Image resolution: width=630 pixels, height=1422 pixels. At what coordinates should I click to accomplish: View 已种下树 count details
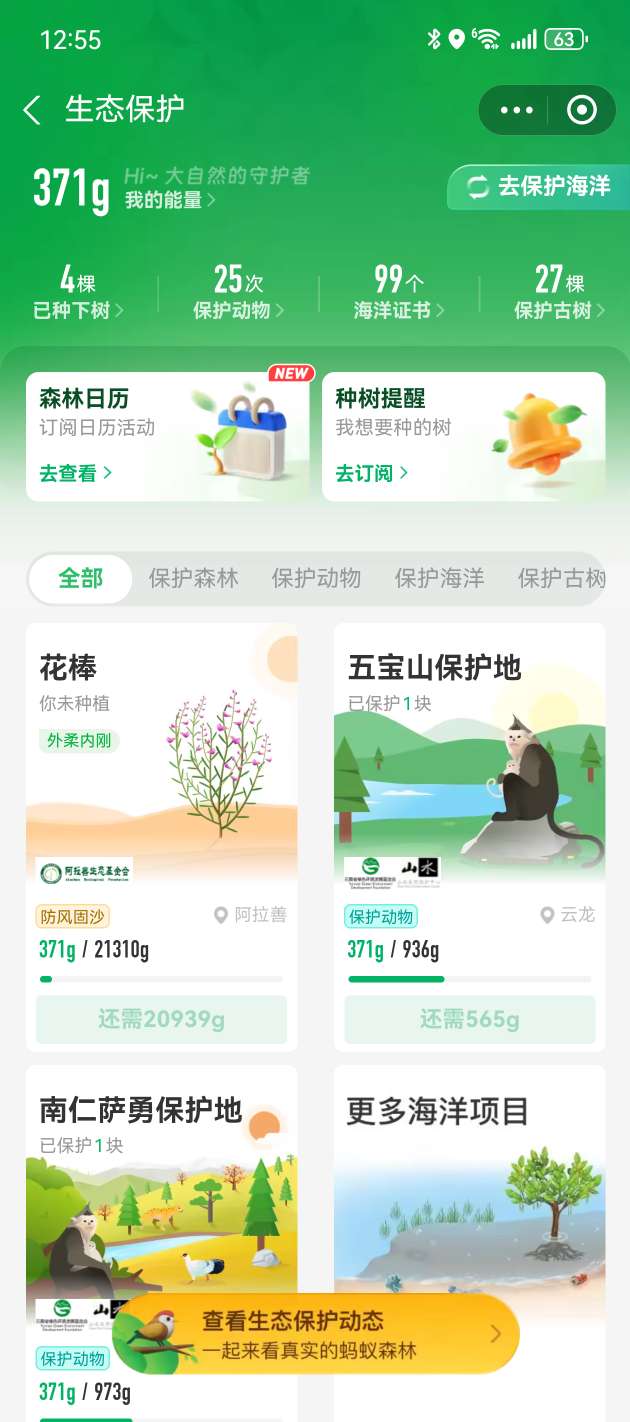tap(78, 293)
